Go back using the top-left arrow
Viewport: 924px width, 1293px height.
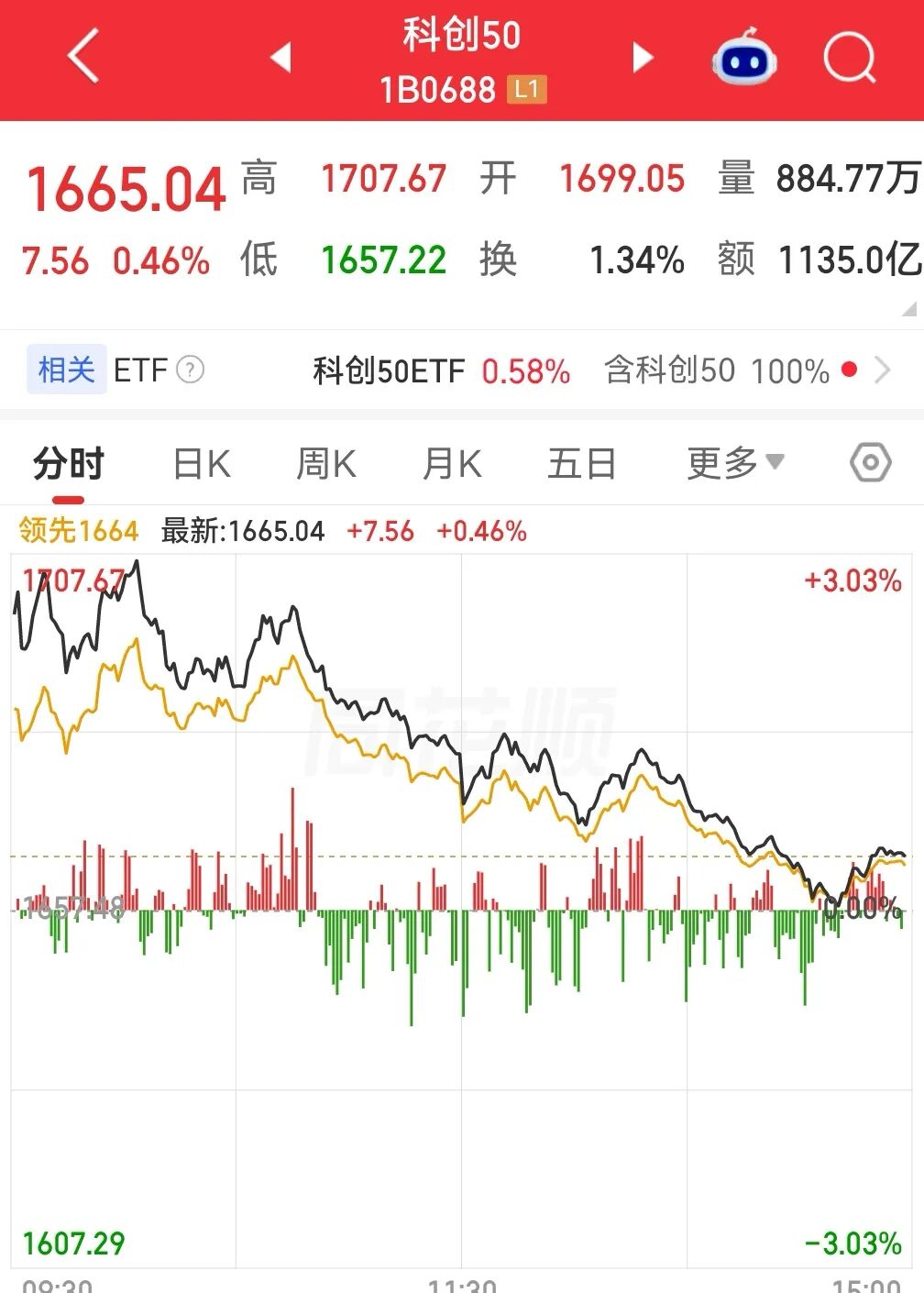click(83, 57)
